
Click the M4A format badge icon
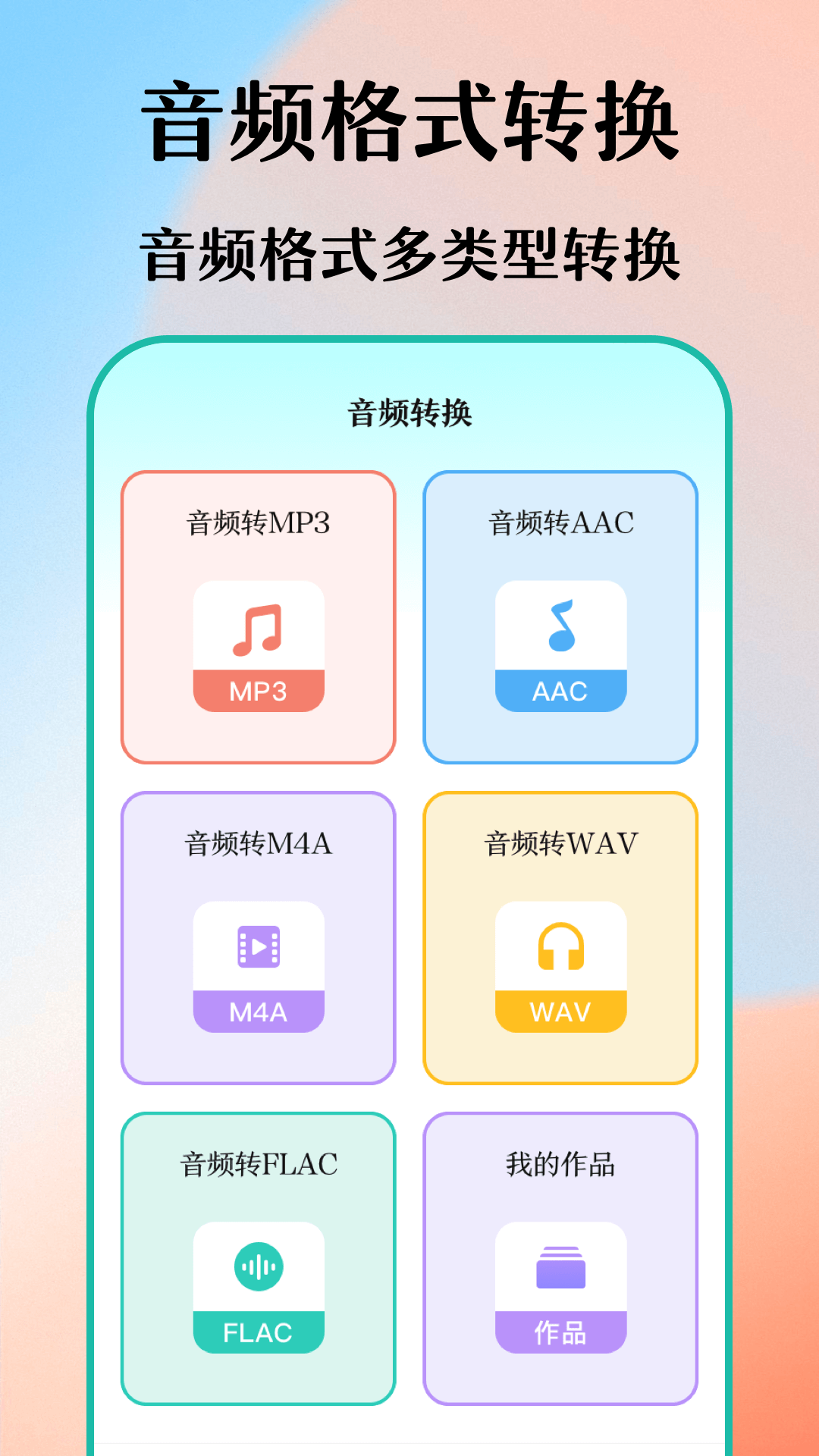click(259, 1010)
